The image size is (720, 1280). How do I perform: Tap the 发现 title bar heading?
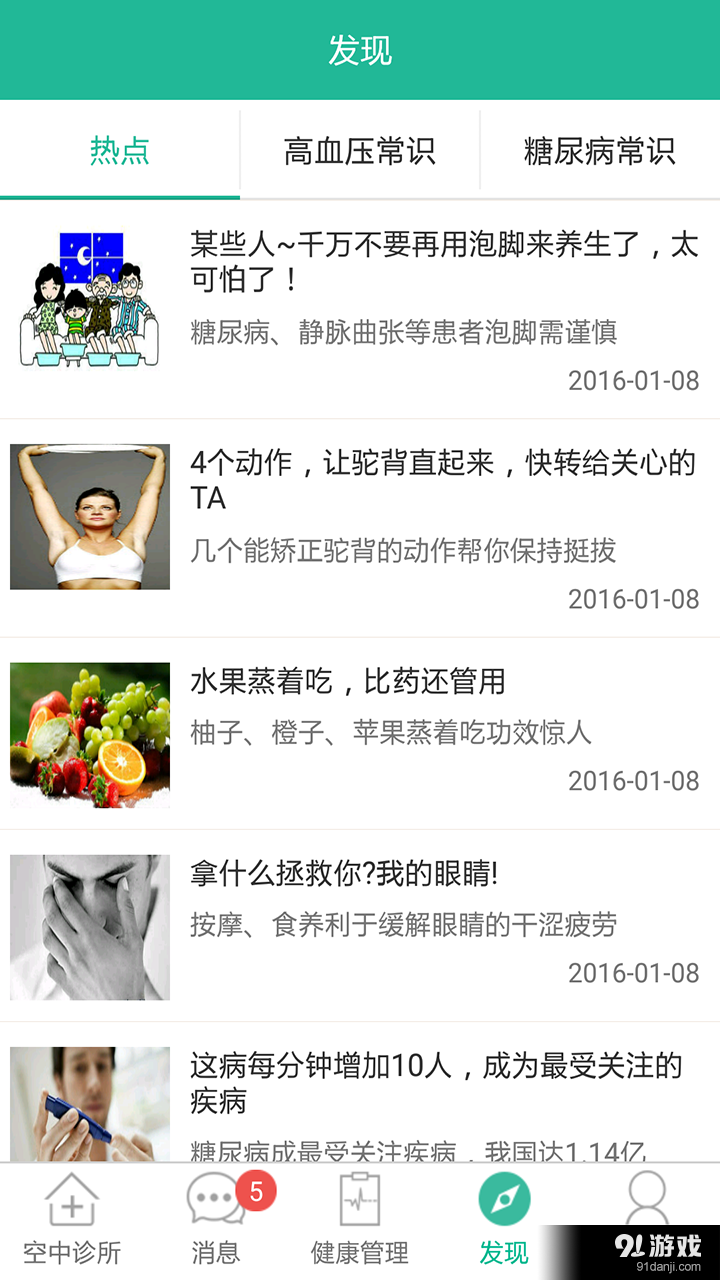click(360, 49)
